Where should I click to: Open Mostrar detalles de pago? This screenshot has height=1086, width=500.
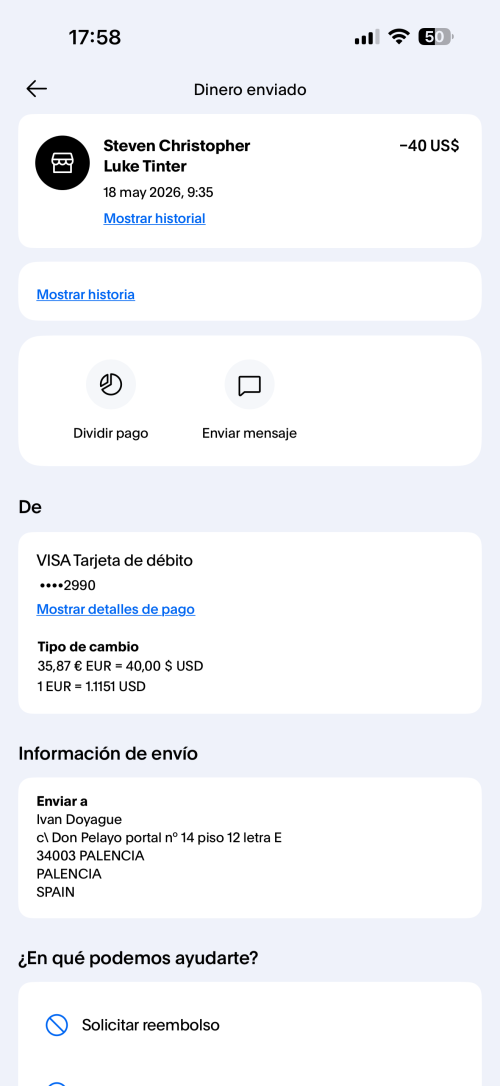point(116,609)
